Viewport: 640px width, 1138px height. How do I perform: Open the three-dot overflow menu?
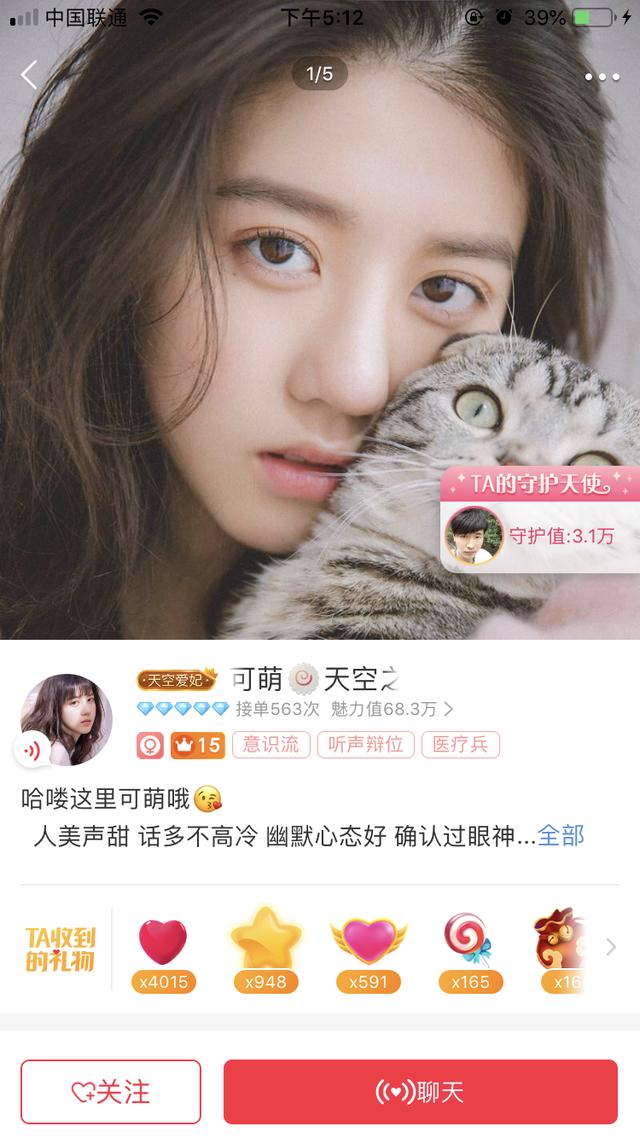(602, 77)
